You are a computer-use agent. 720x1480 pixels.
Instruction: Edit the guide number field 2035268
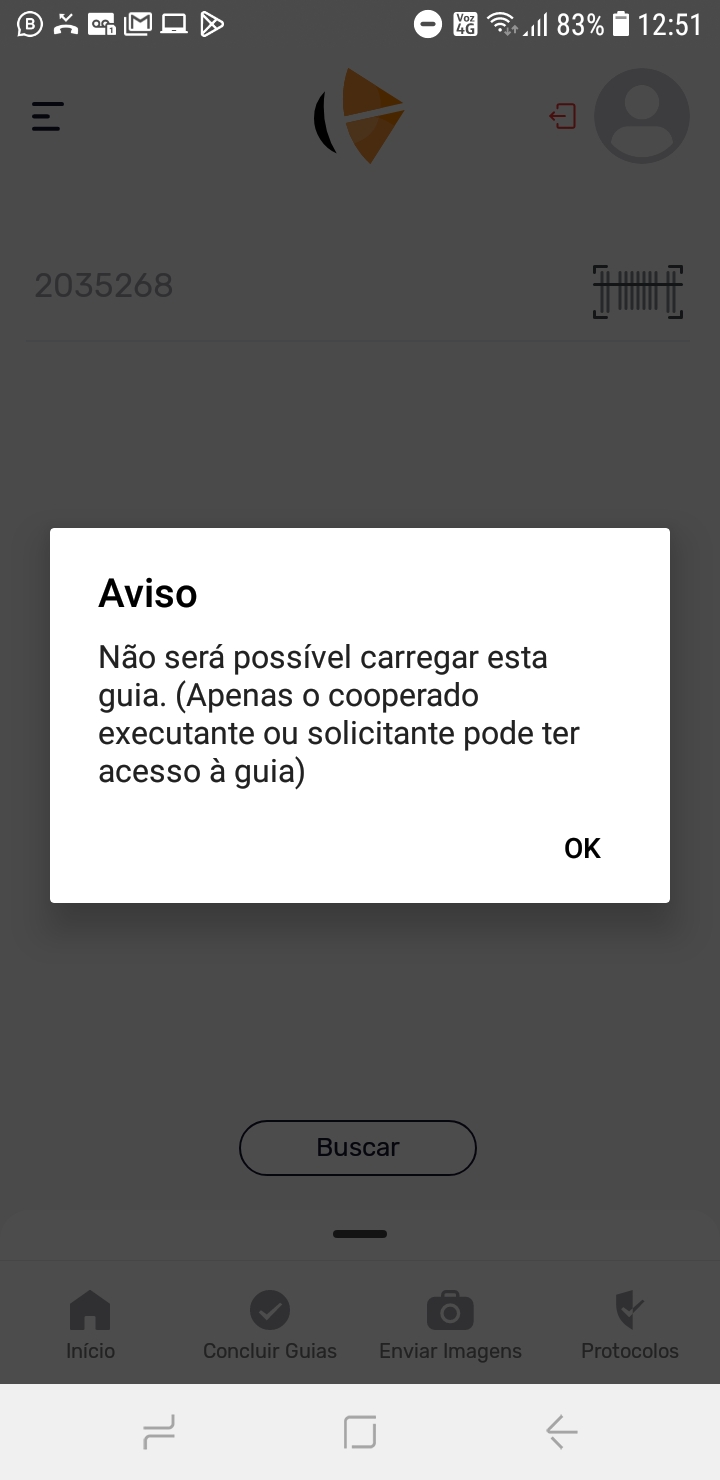coord(300,287)
